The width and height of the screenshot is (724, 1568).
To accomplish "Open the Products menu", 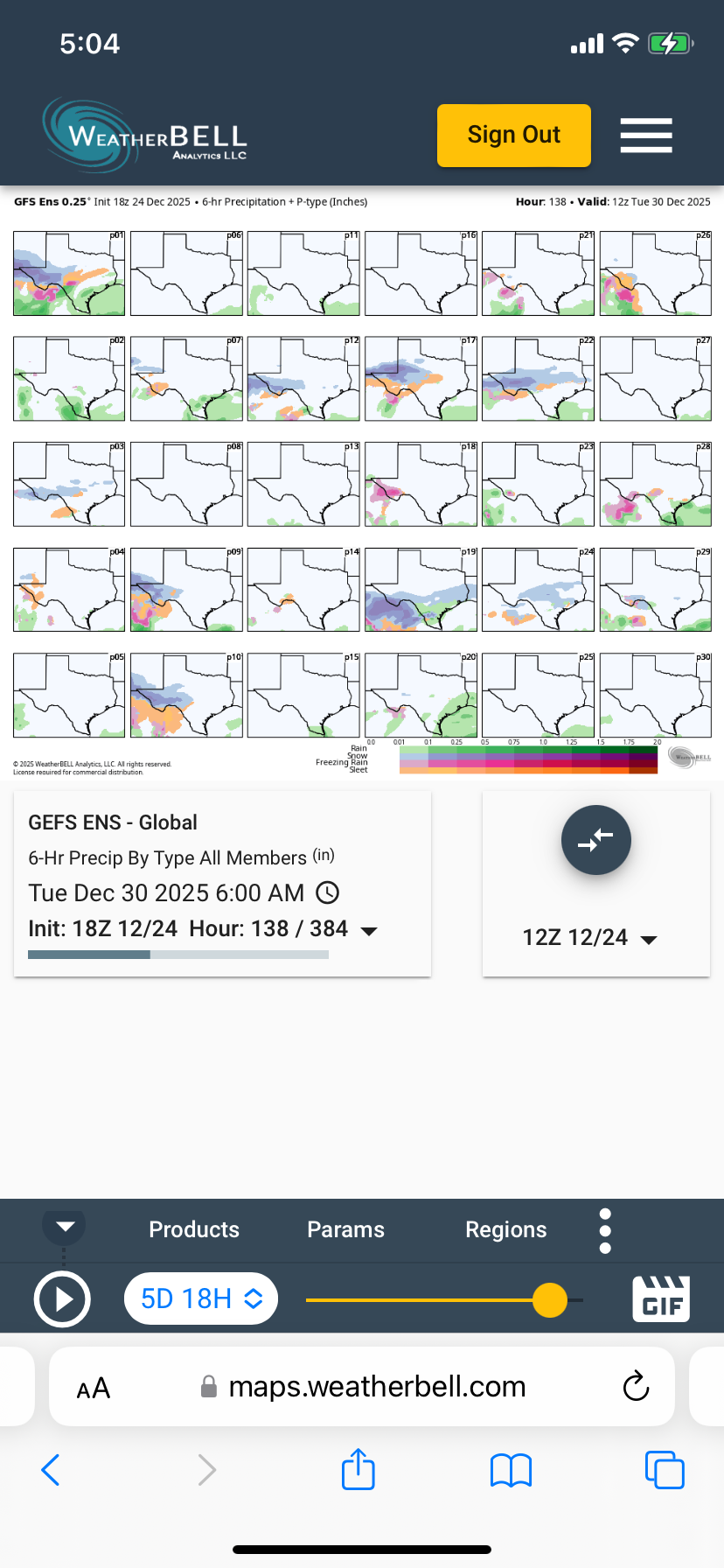I will [194, 1229].
